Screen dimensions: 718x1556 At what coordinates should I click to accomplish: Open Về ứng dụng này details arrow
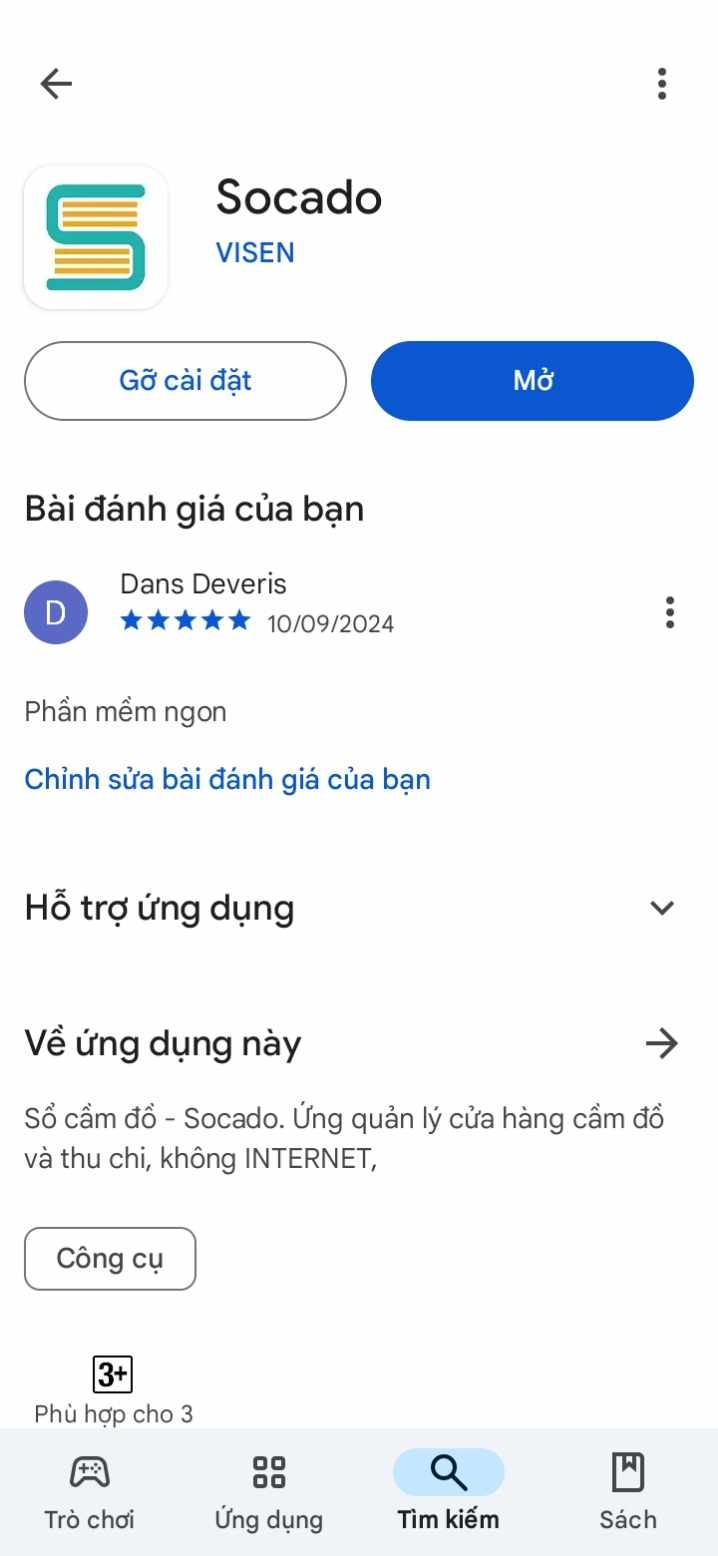coord(661,1044)
